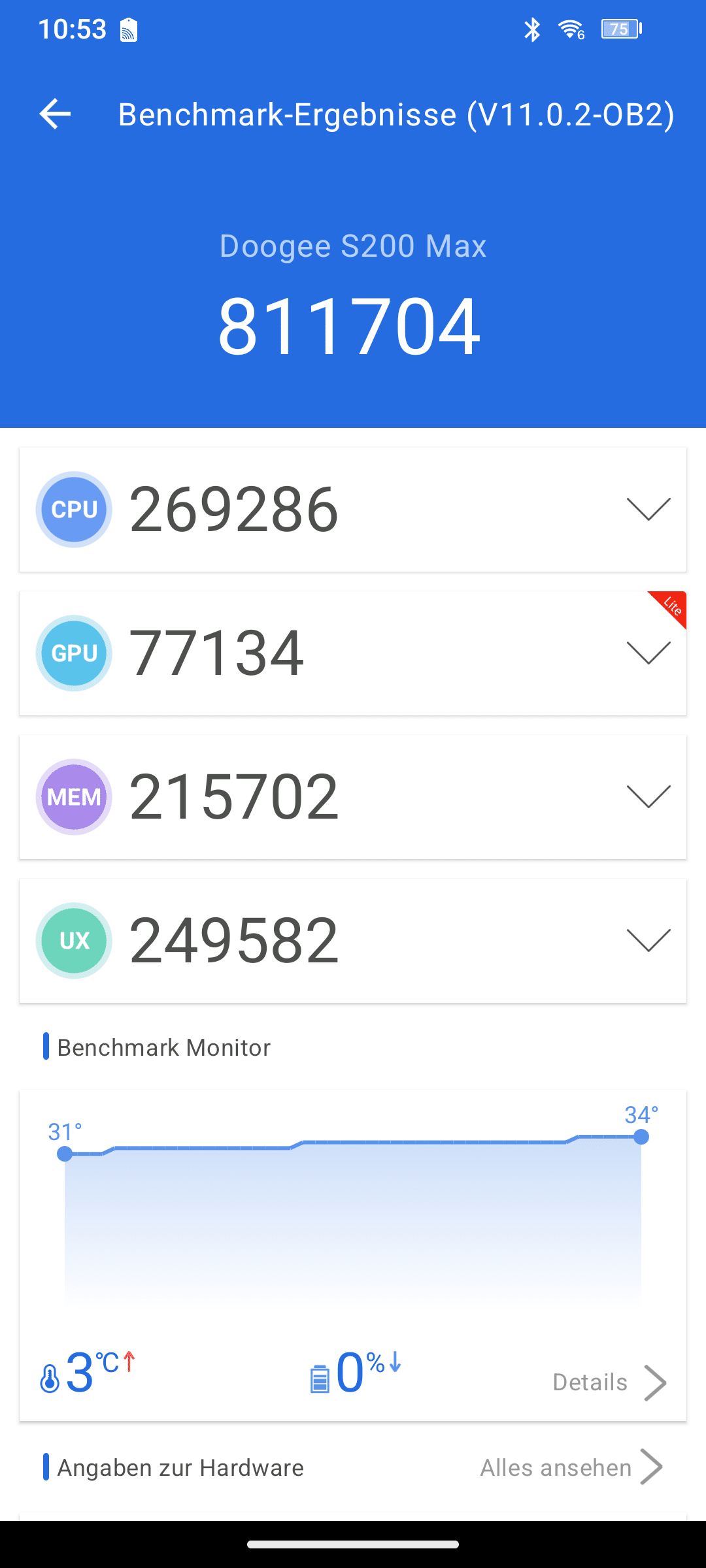Open Alles ansehen for hardware info
The height and width of the screenshot is (1568, 706).
571,1468
